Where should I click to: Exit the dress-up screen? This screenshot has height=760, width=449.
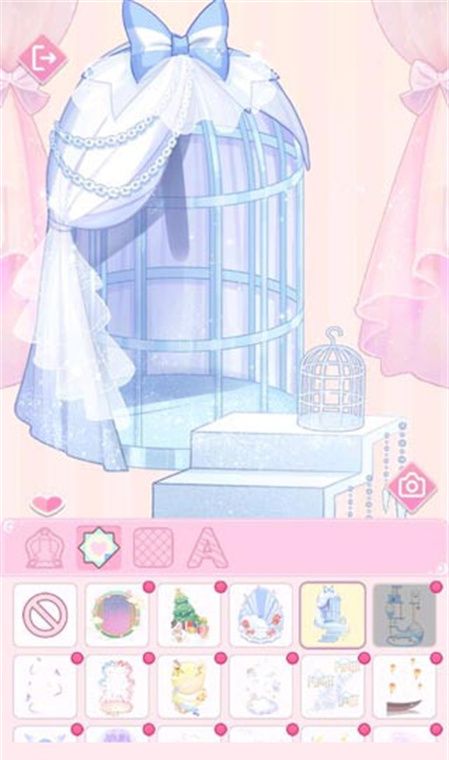click(43, 59)
